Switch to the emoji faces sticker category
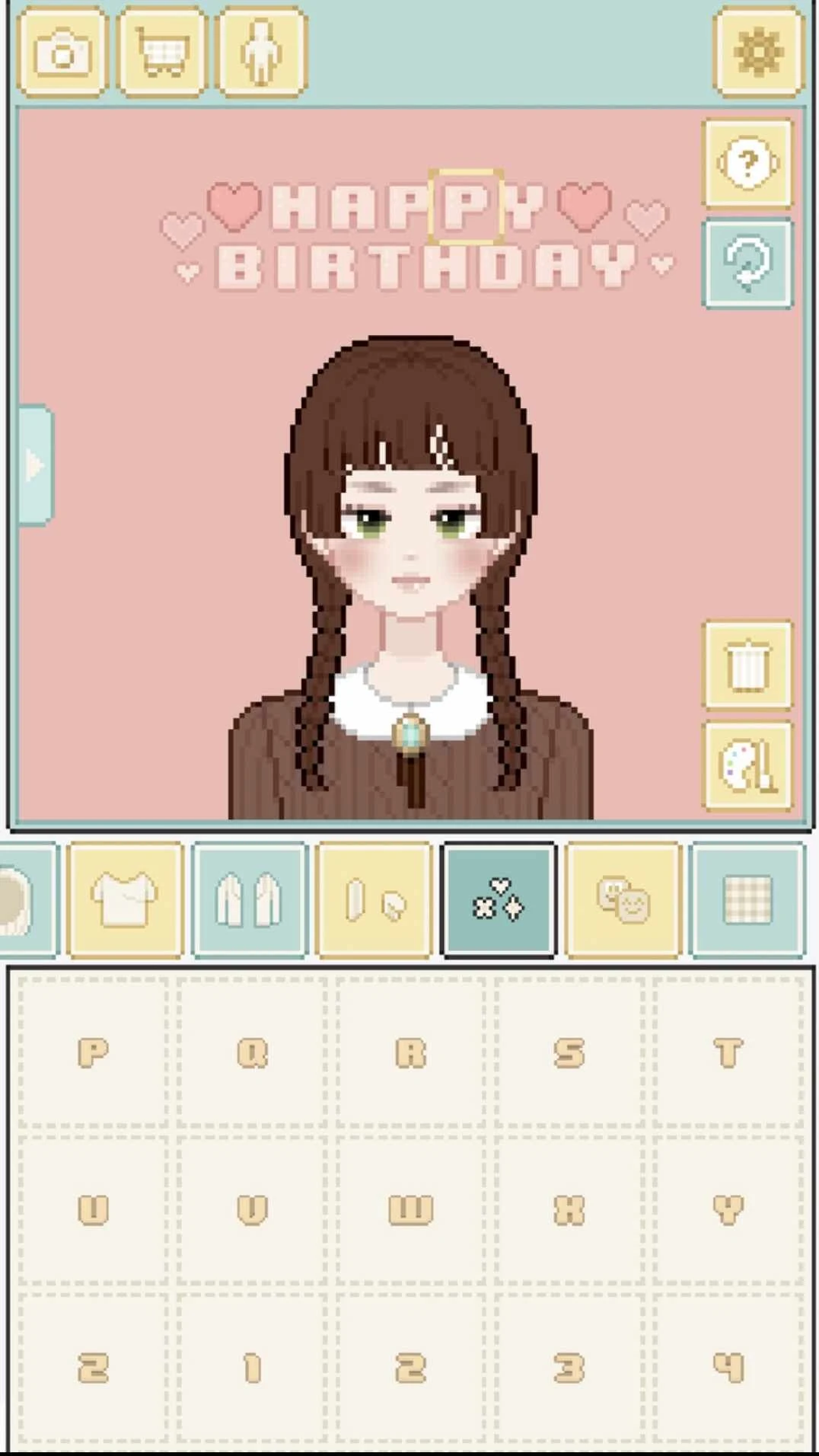This screenshot has height=1456, width=819. (x=623, y=899)
